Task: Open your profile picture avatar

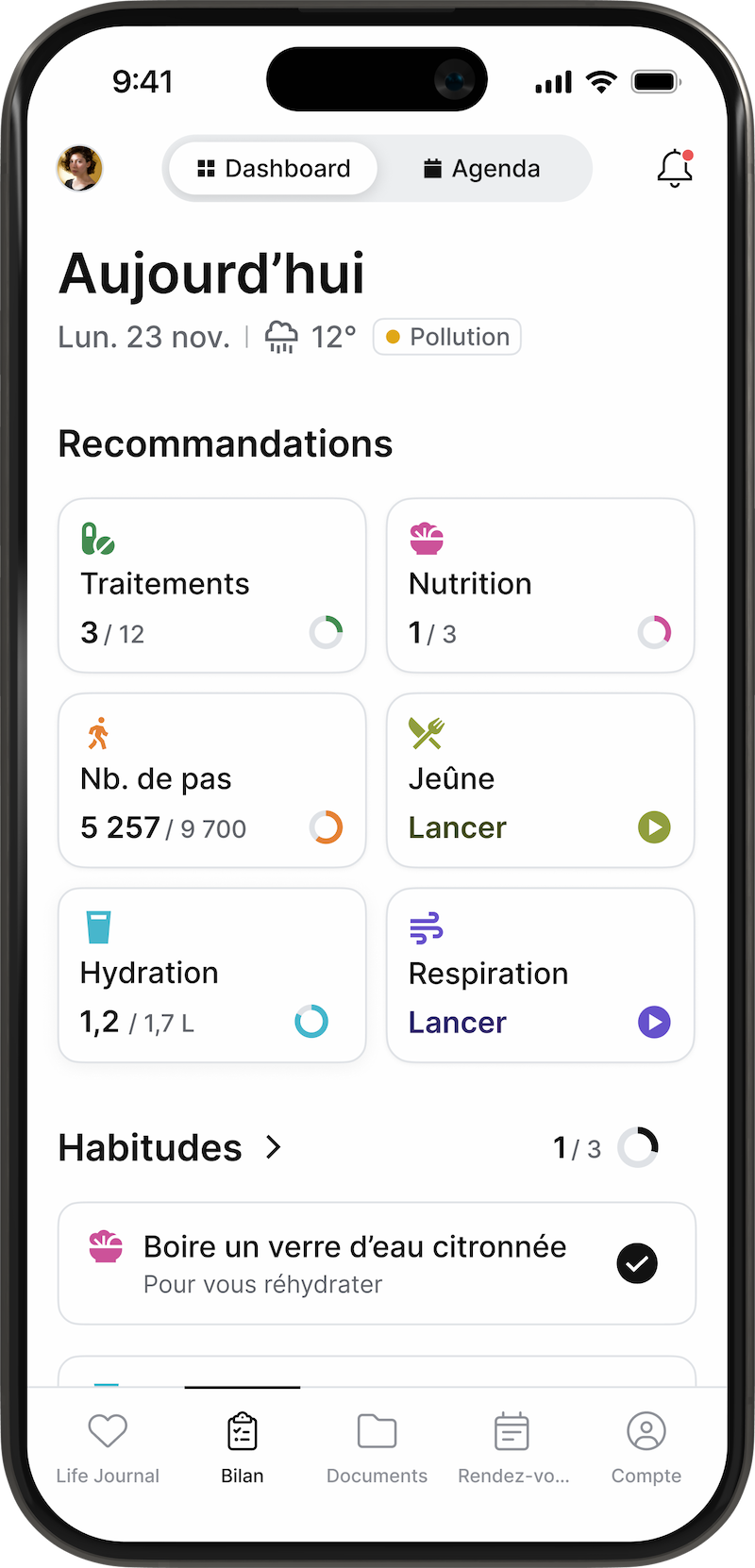Action: 79,168
